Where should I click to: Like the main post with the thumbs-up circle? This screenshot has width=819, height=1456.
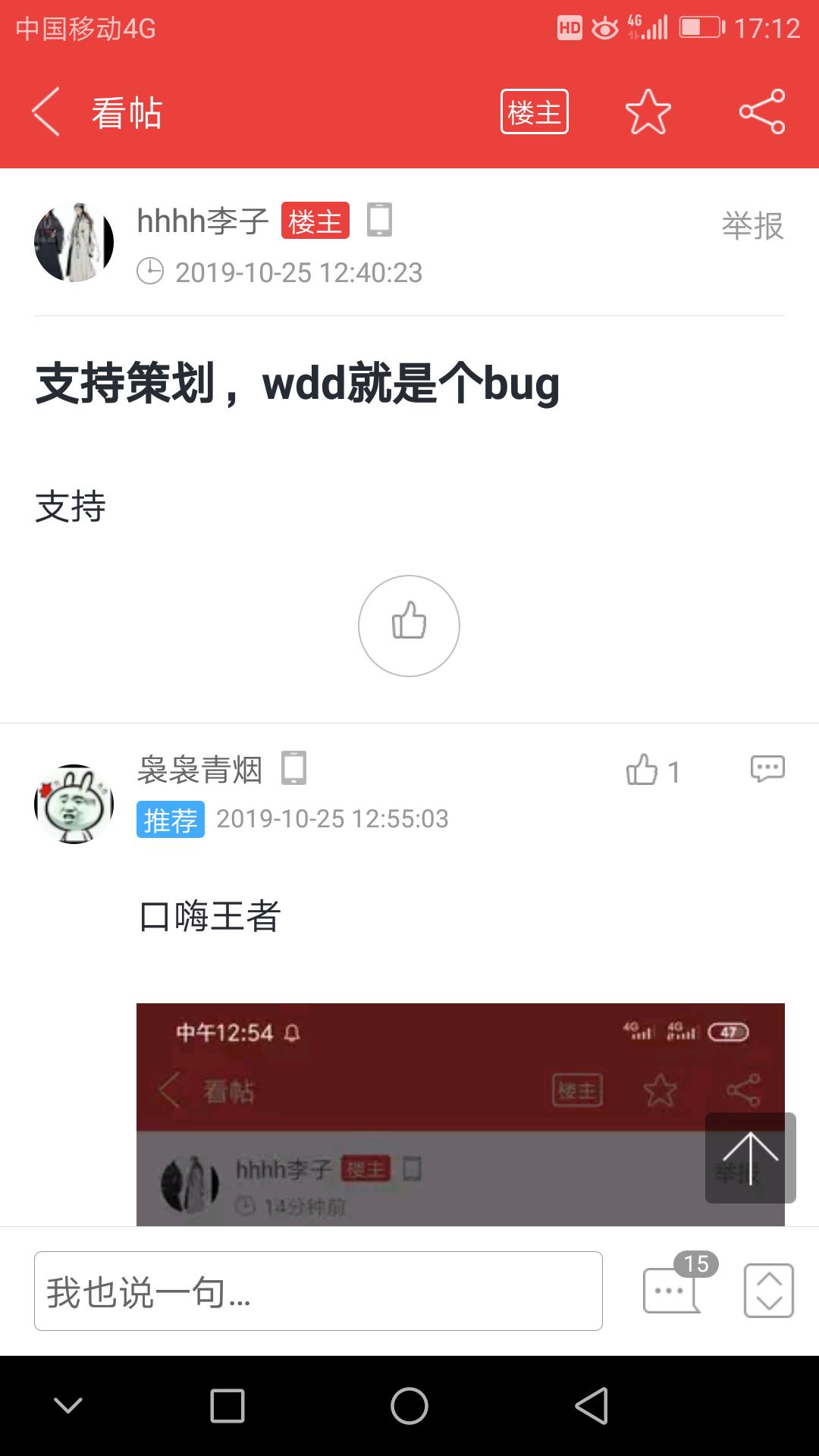point(409,626)
